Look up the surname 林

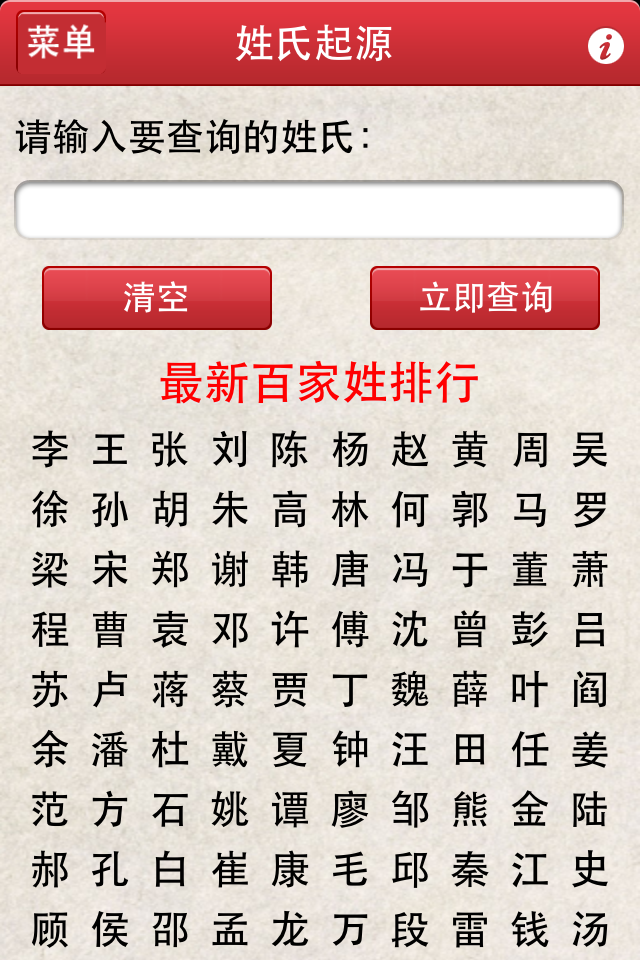point(350,510)
